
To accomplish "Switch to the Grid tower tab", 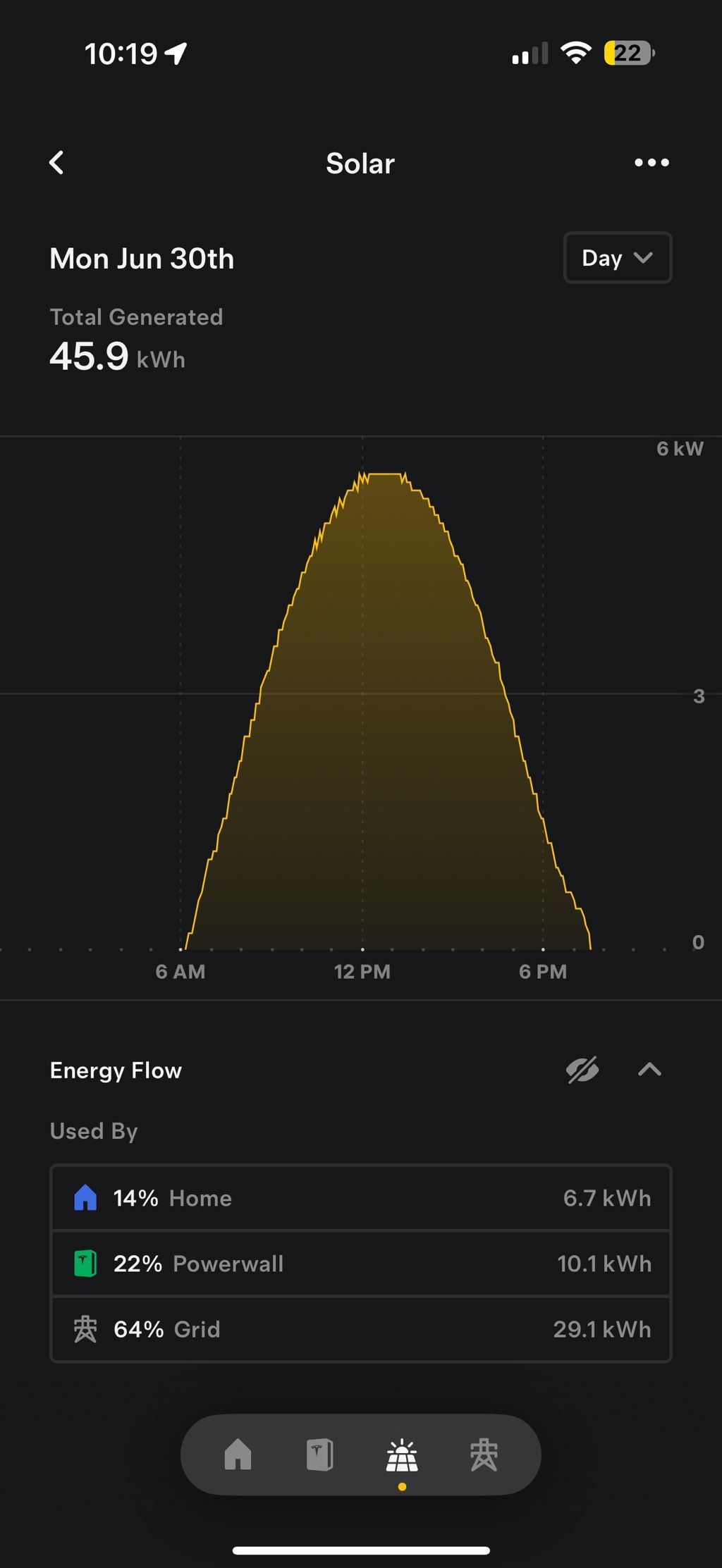I will [484, 1455].
